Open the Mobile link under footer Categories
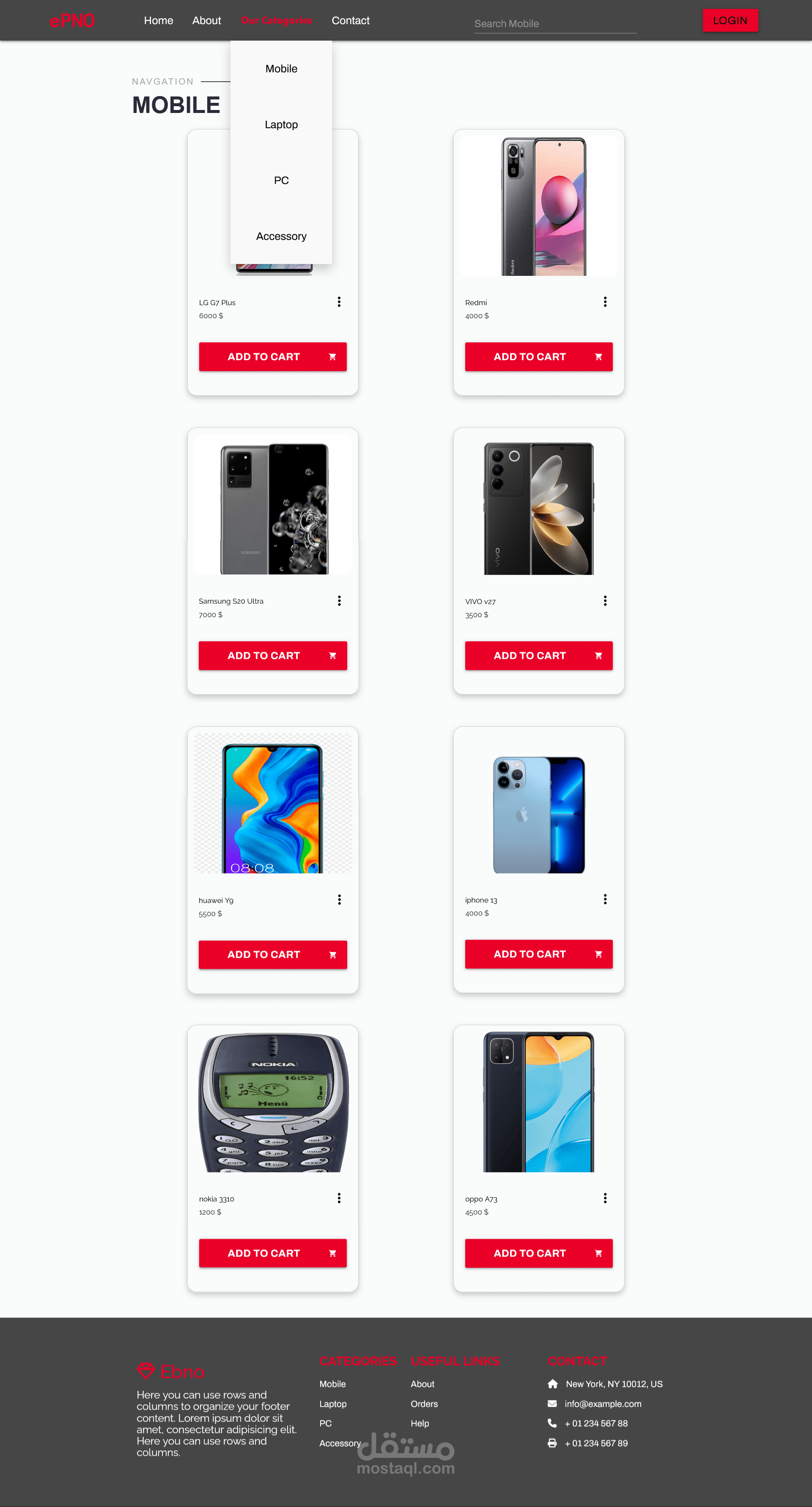 click(x=332, y=1384)
